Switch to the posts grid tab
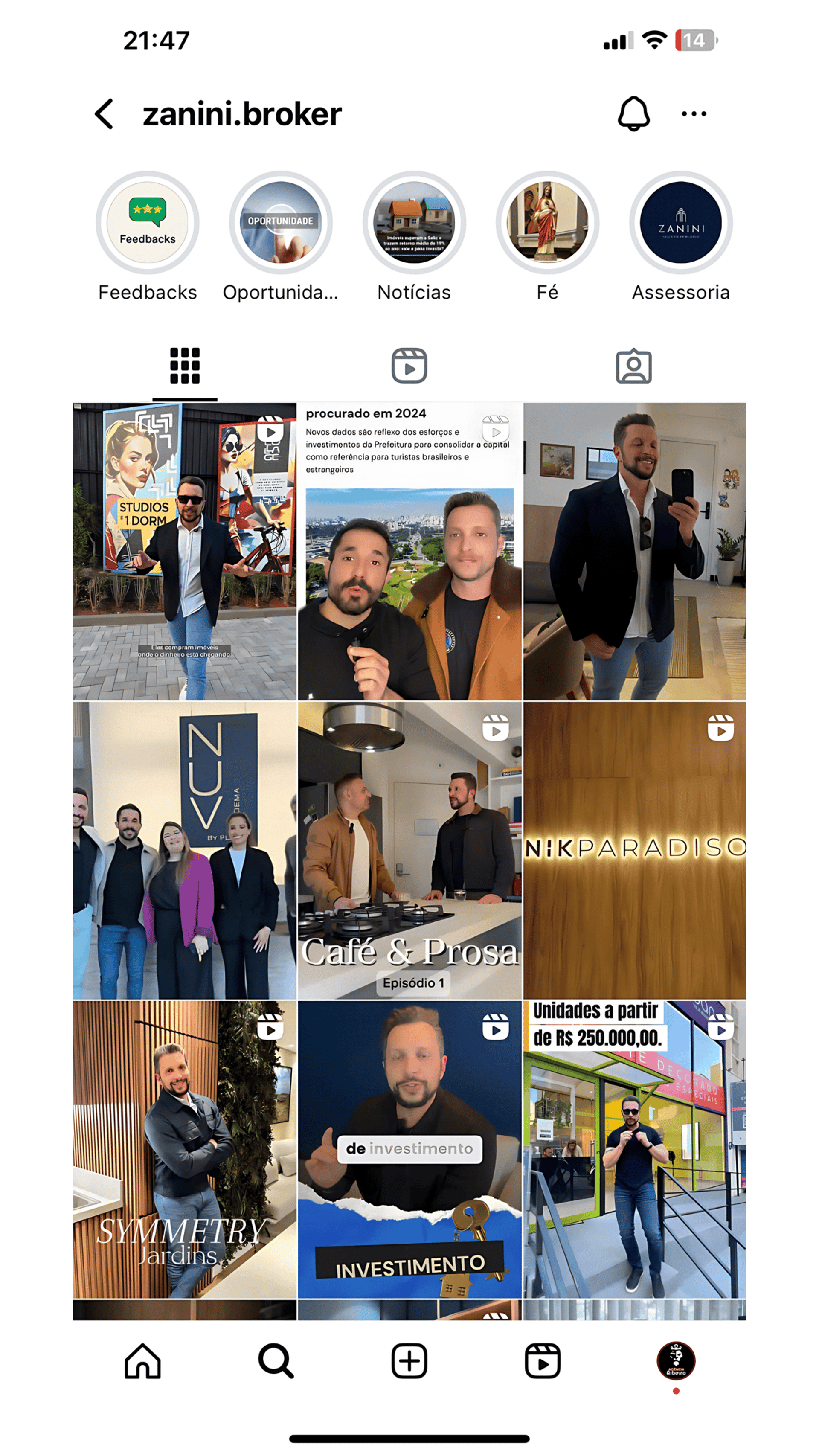819x1456 pixels. tap(185, 366)
